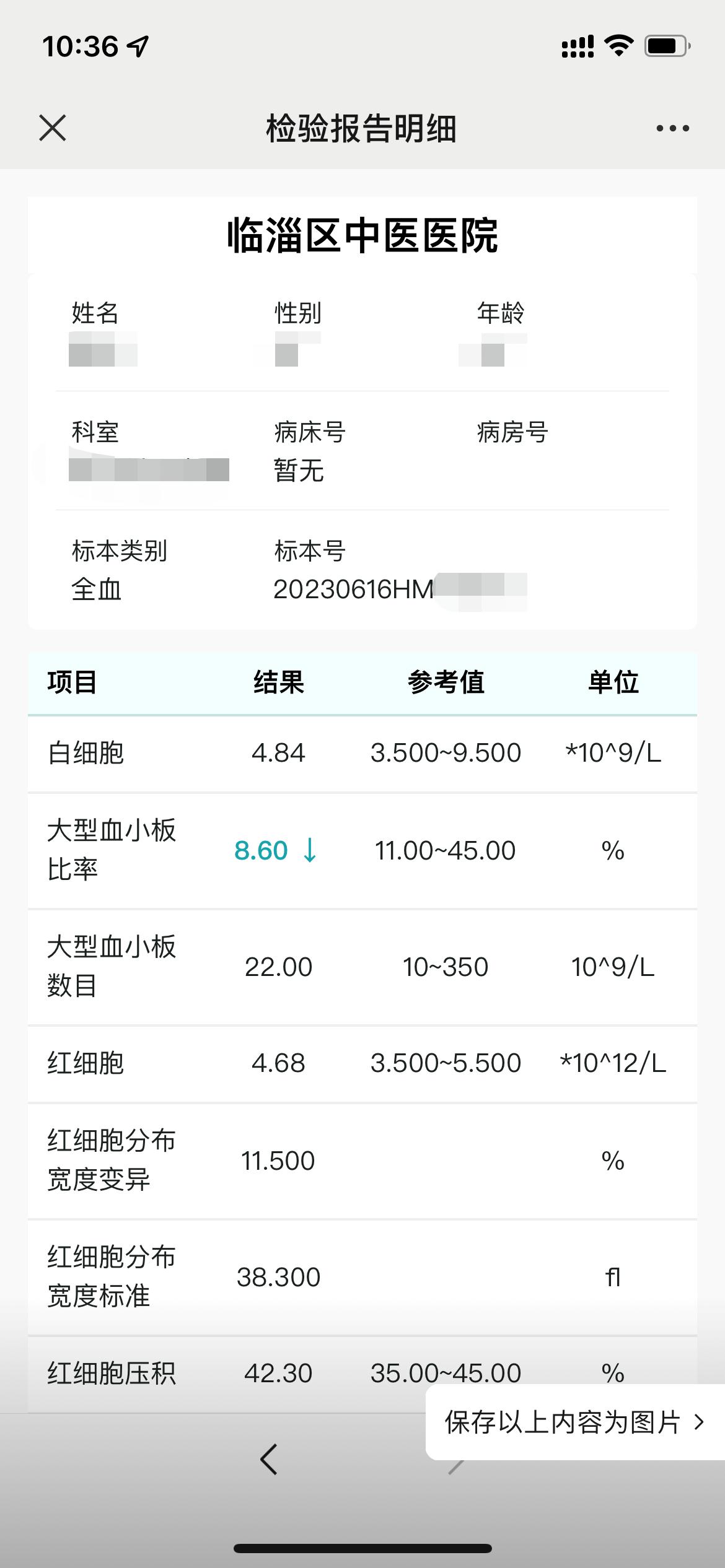Tap 保存以上内容为图片 to save as image
Screen dimensions: 725x1568
pyautogui.click(x=575, y=1422)
